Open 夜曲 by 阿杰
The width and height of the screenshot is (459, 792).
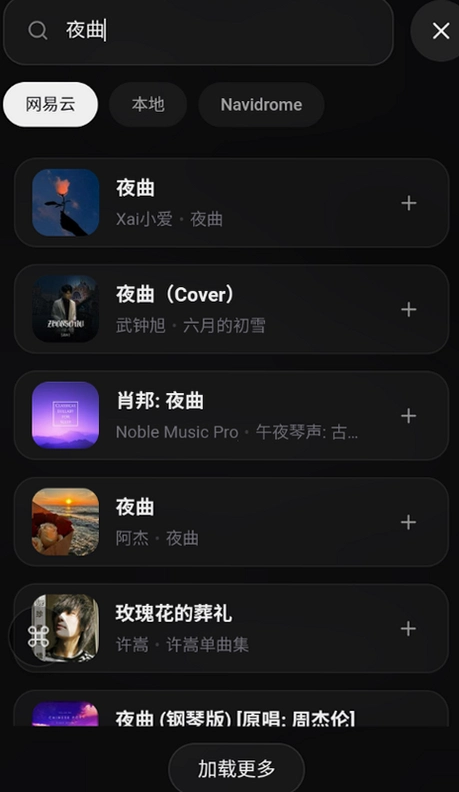pyautogui.click(x=231, y=522)
